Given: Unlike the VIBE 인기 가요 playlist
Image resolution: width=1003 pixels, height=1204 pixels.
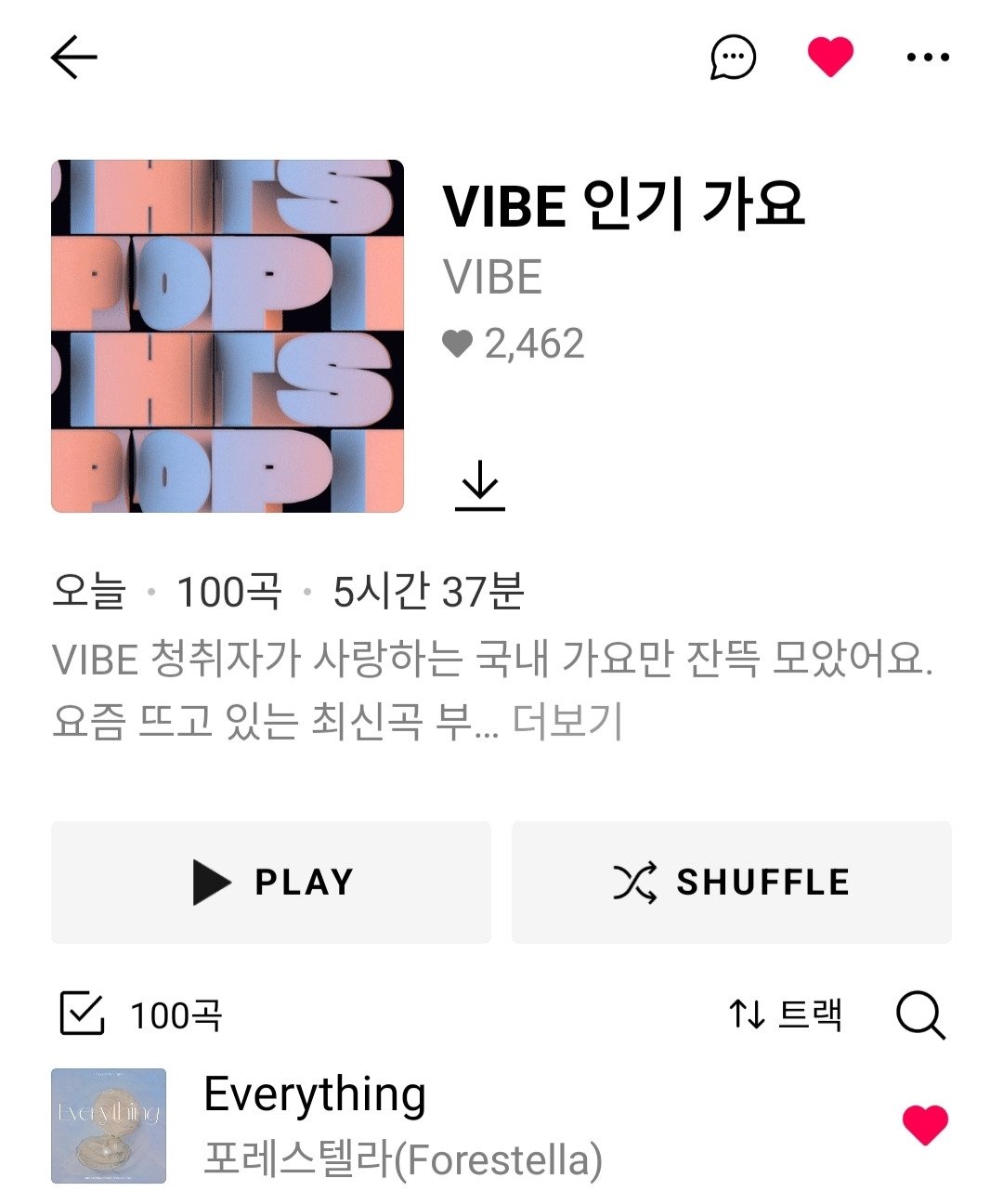Looking at the screenshot, I should pos(829,58).
